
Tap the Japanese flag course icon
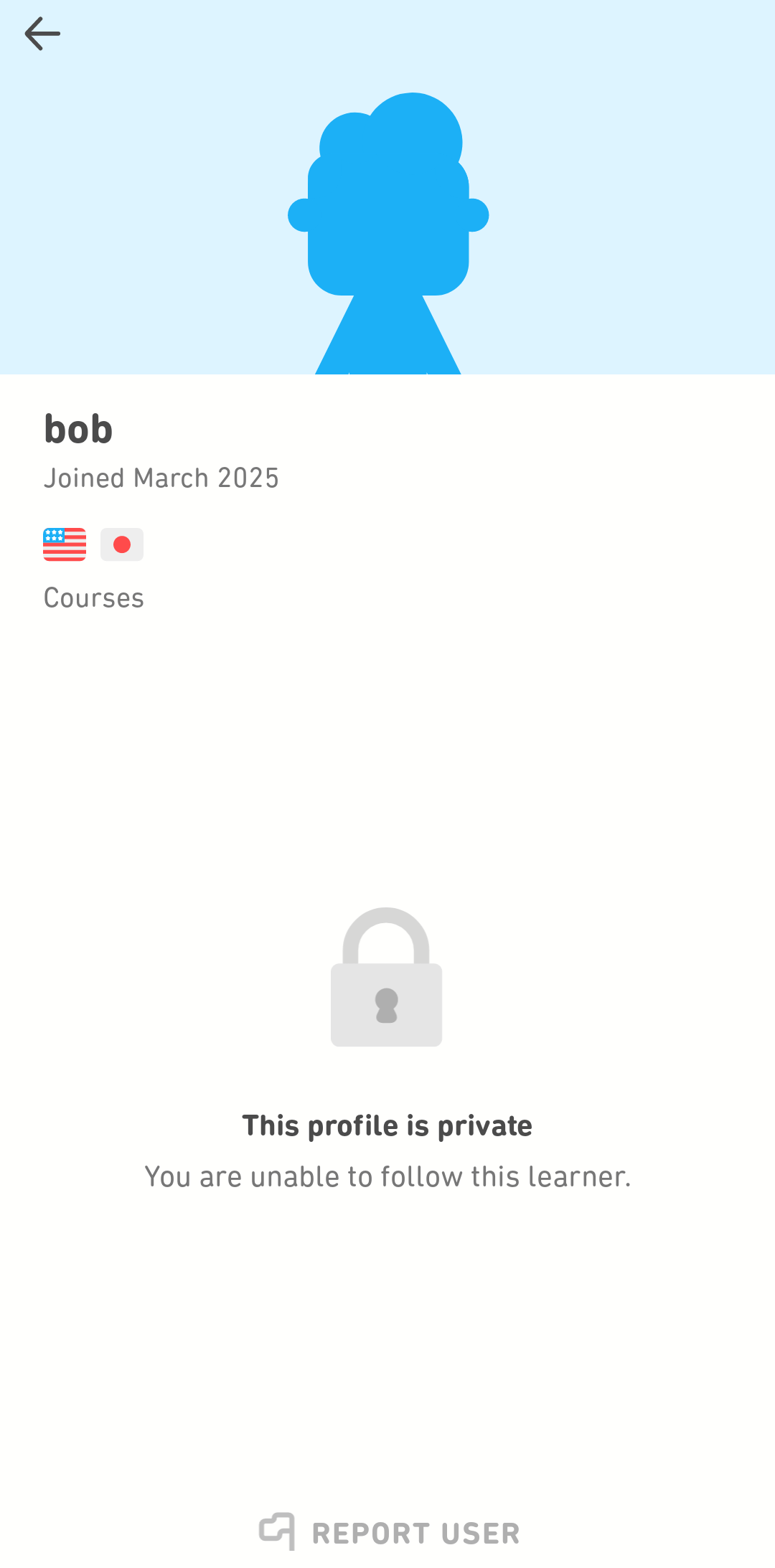tap(122, 544)
